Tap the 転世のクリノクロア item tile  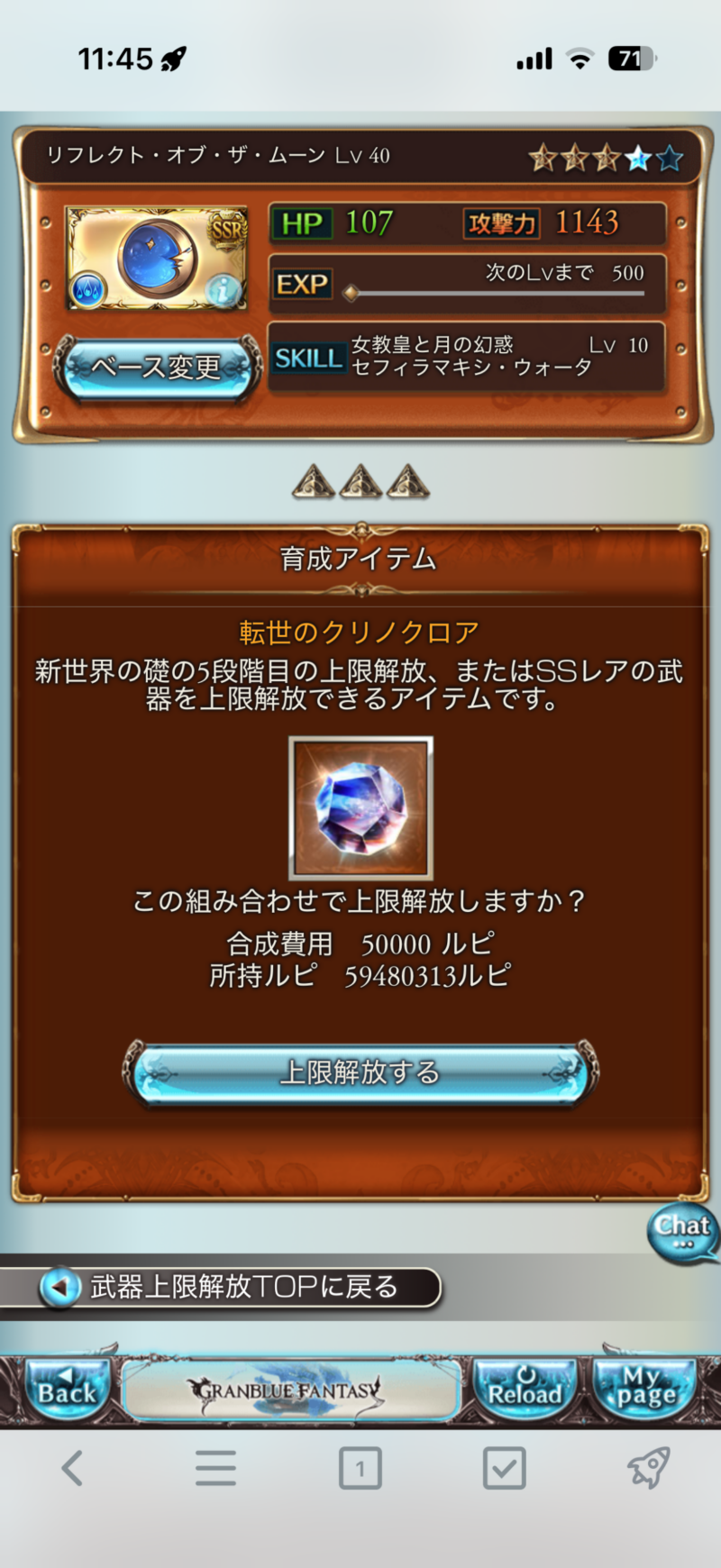pos(360,808)
